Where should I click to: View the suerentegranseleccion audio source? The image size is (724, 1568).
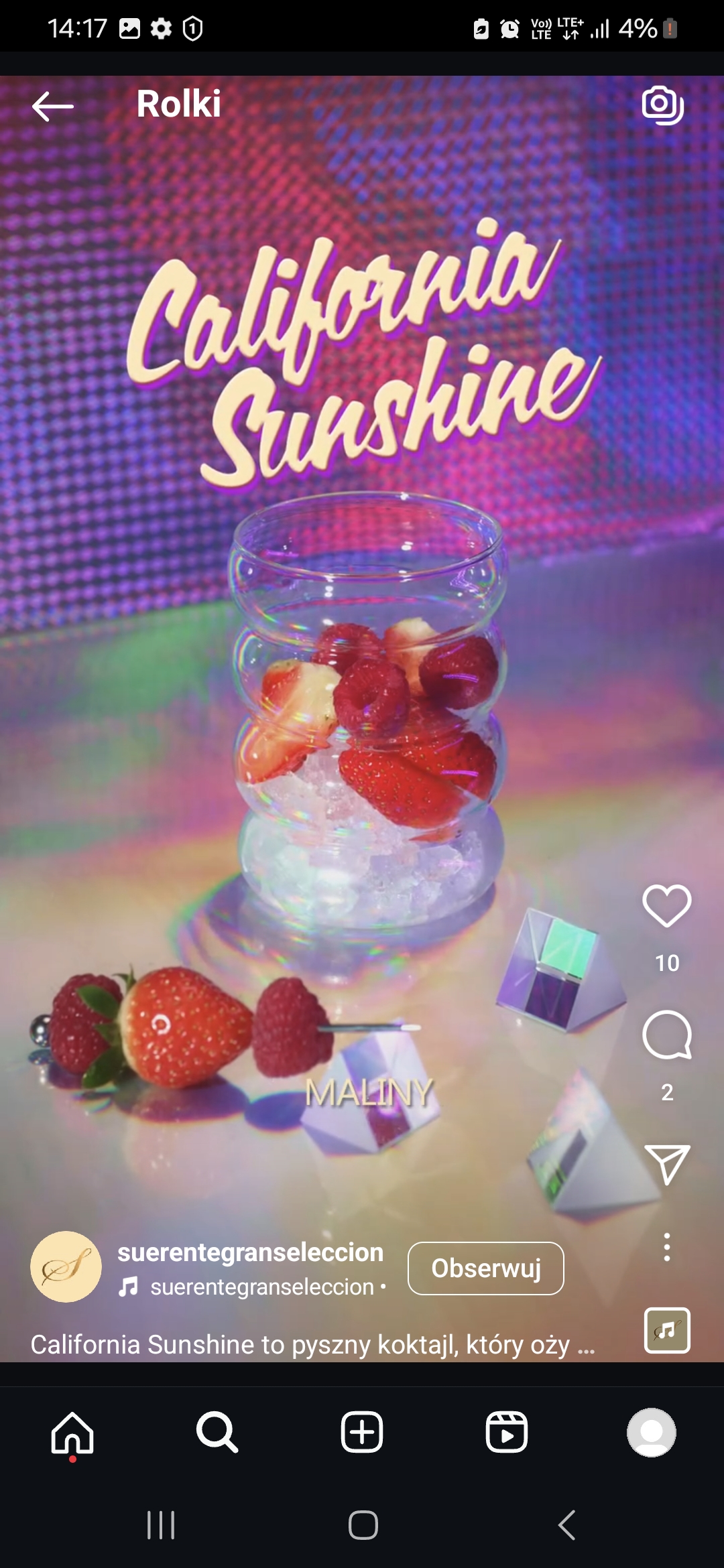(261, 1287)
